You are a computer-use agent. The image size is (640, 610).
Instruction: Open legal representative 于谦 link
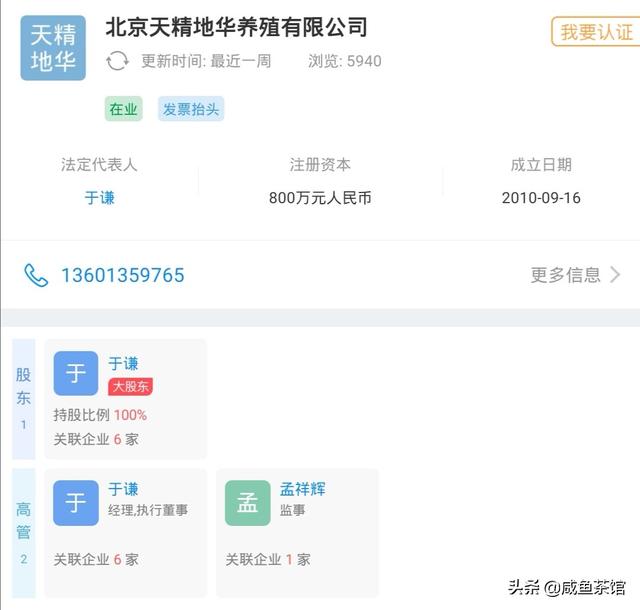click(x=99, y=198)
